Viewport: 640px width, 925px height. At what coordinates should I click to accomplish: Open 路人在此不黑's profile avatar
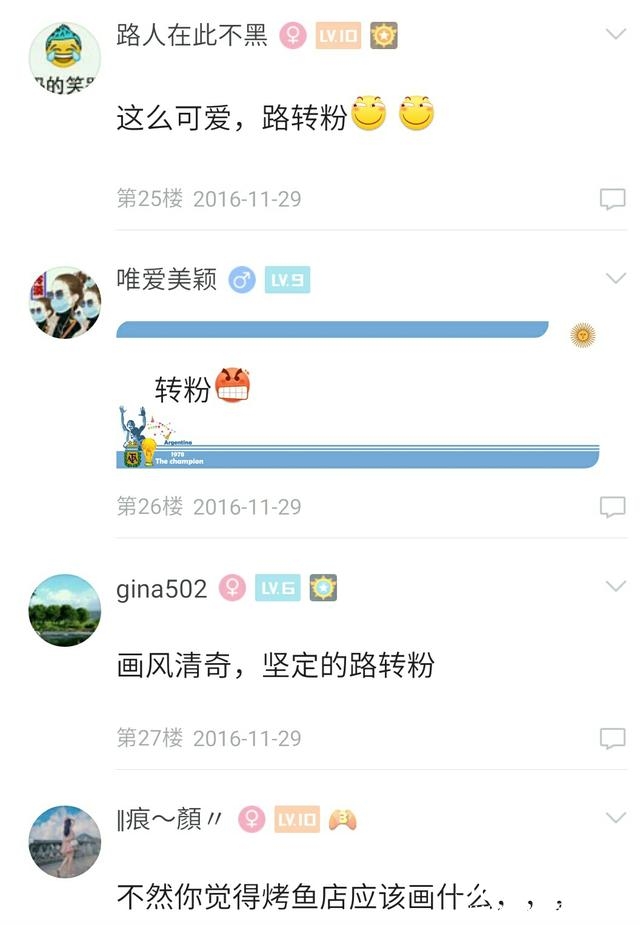click(x=65, y=58)
